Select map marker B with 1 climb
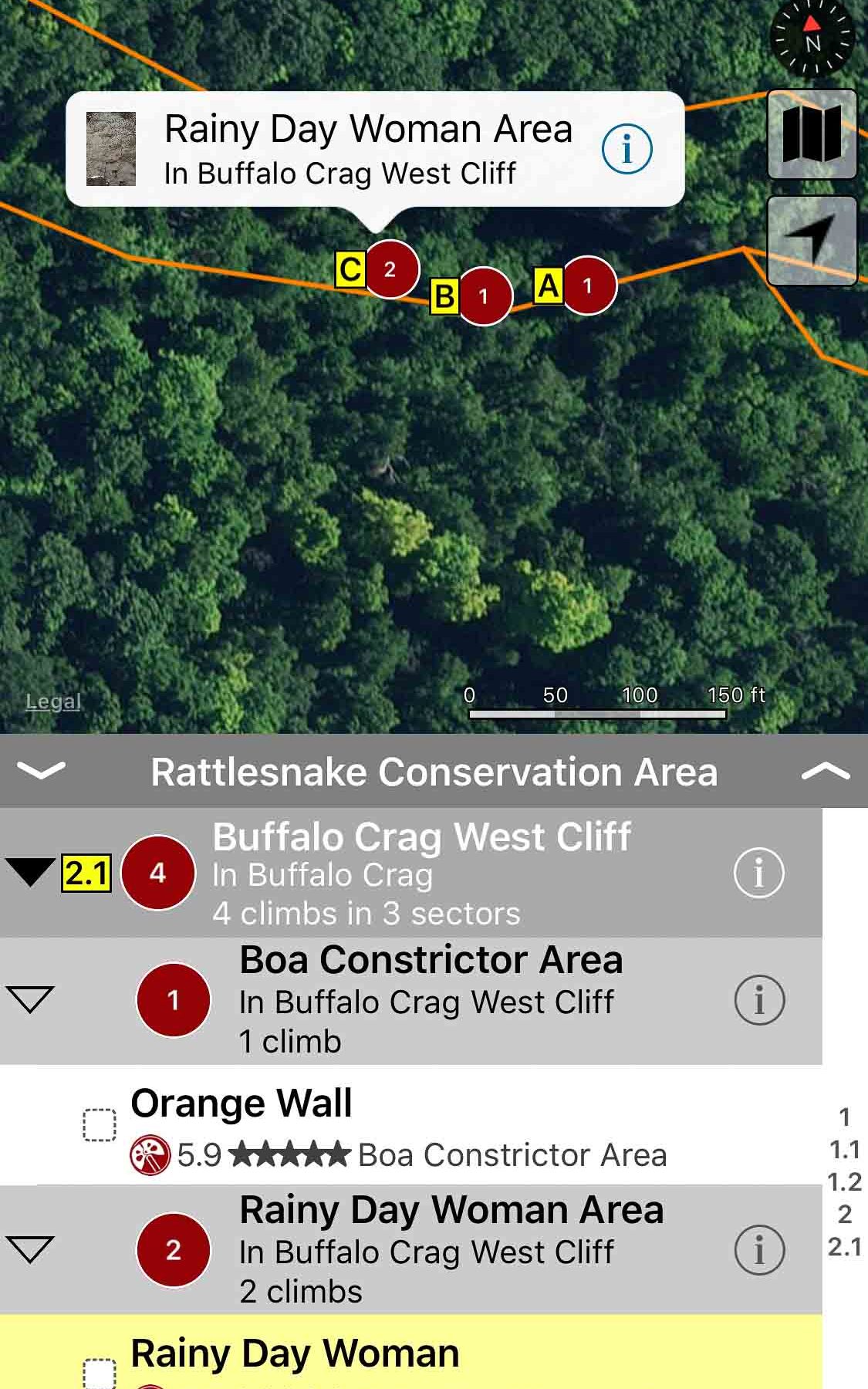Viewport: 868px width, 1389px height. 485,296
